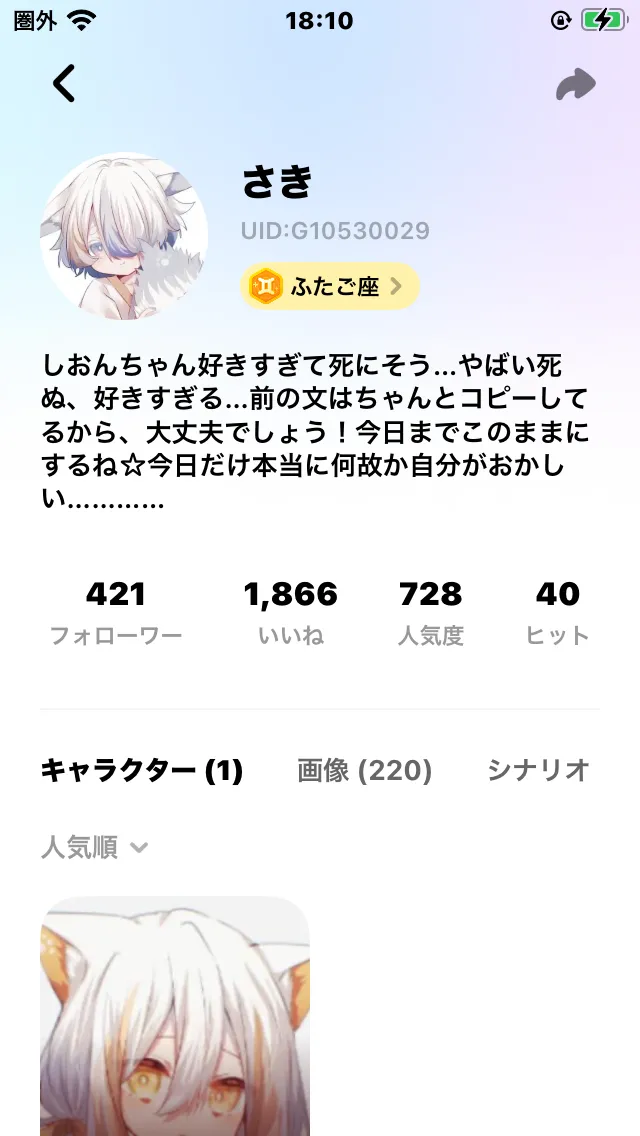
Task: Expand the 人気順 sort dropdown
Action: (94, 848)
